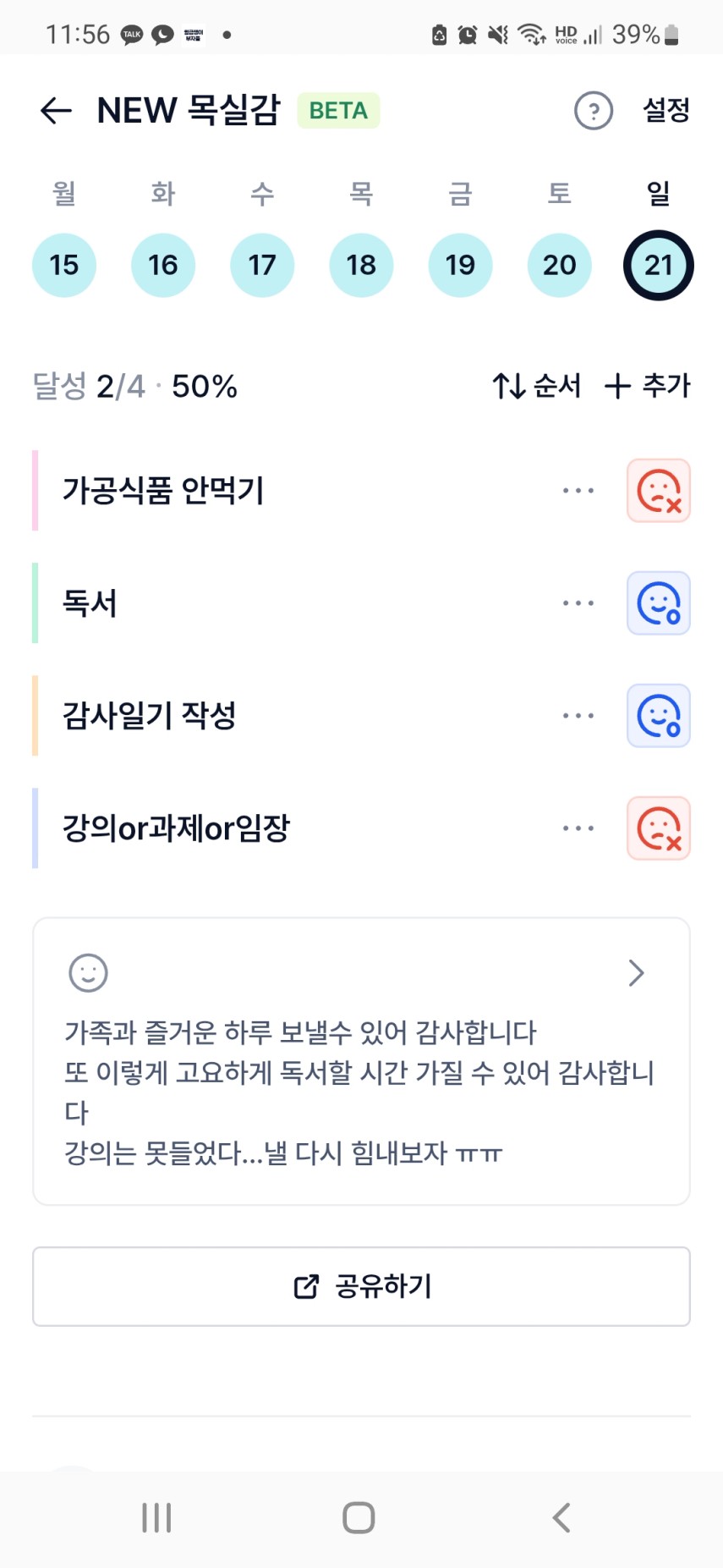Tap 순서 to reorder goals
This screenshot has width=723, height=1568.
pyautogui.click(x=538, y=386)
